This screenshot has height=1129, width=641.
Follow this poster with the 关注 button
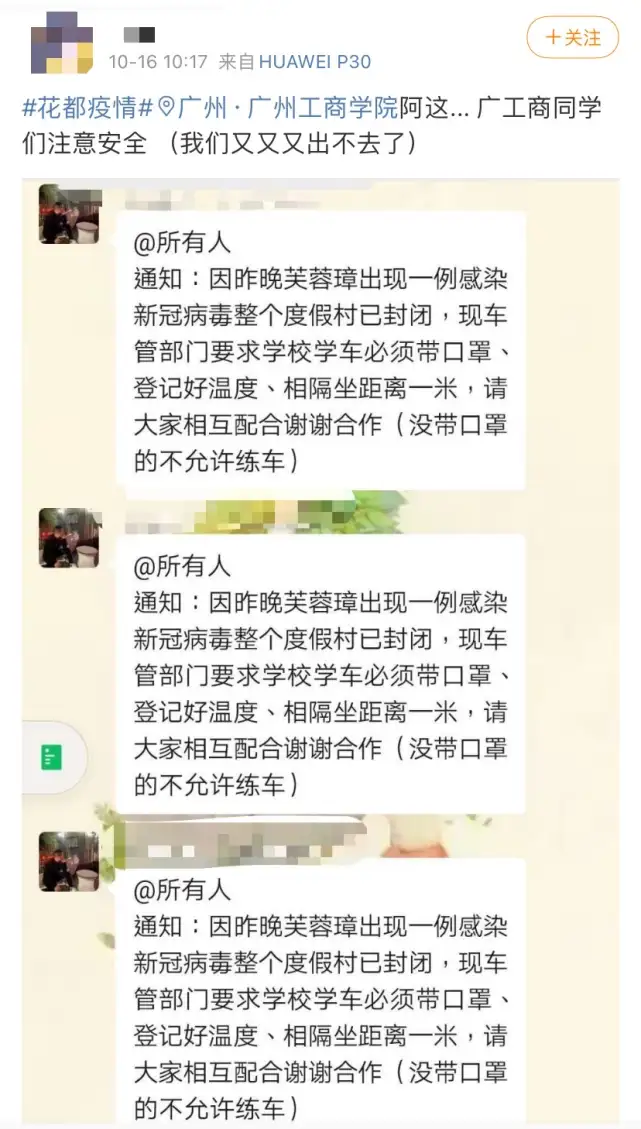[x=573, y=37]
